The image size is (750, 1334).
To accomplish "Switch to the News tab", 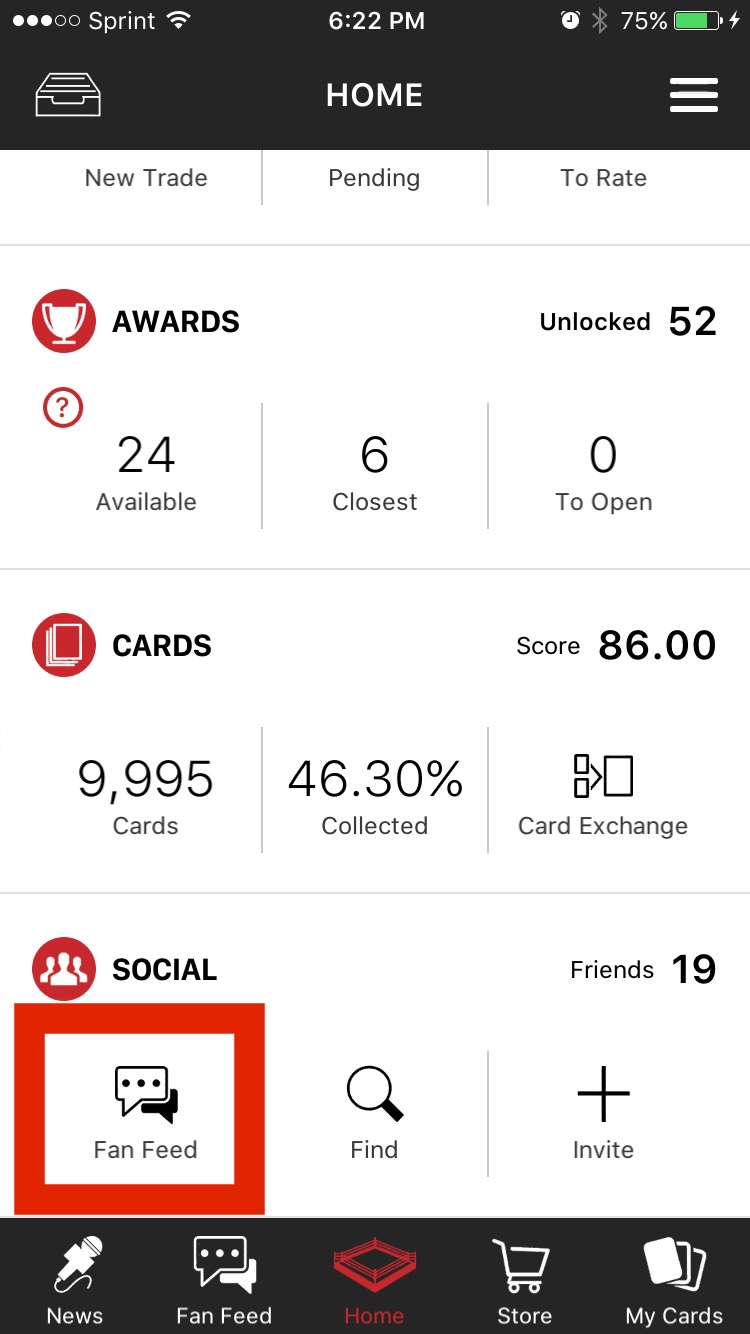I will pyautogui.click(x=75, y=1280).
